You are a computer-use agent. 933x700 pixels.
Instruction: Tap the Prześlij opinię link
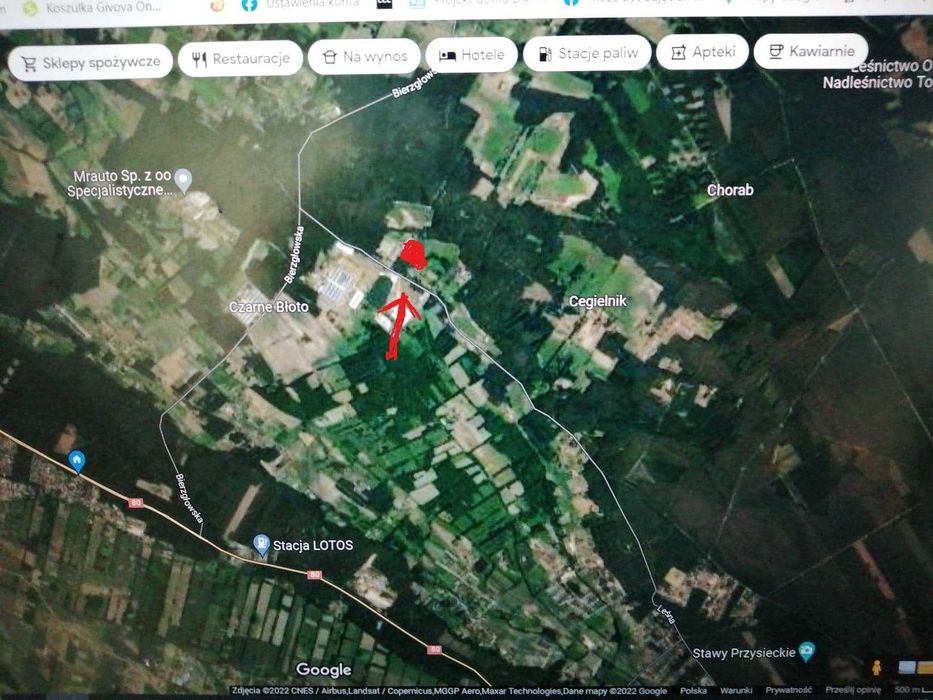click(x=853, y=690)
